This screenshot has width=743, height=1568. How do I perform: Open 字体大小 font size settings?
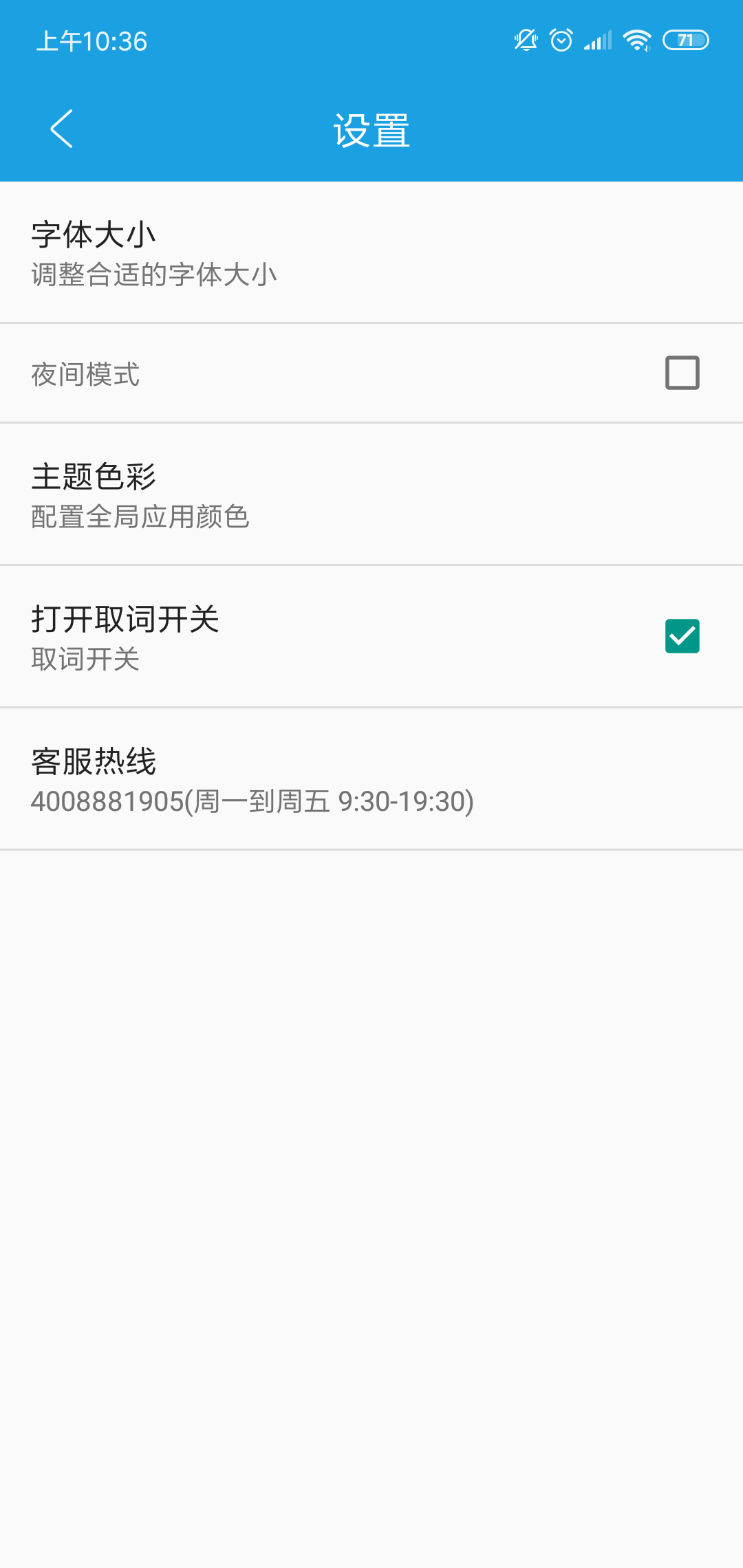click(x=371, y=254)
